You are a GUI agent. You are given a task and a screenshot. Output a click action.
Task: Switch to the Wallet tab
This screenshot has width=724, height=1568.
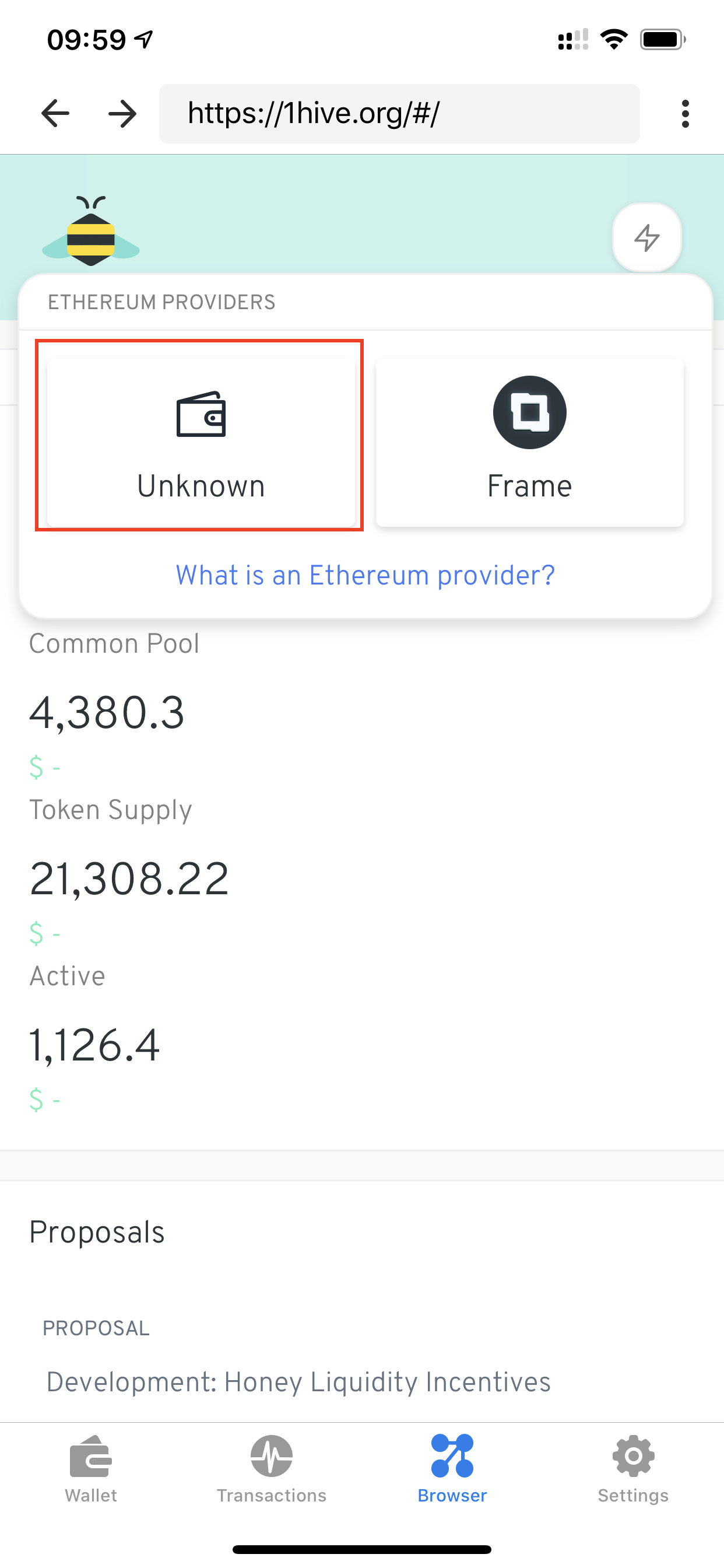click(x=91, y=1468)
